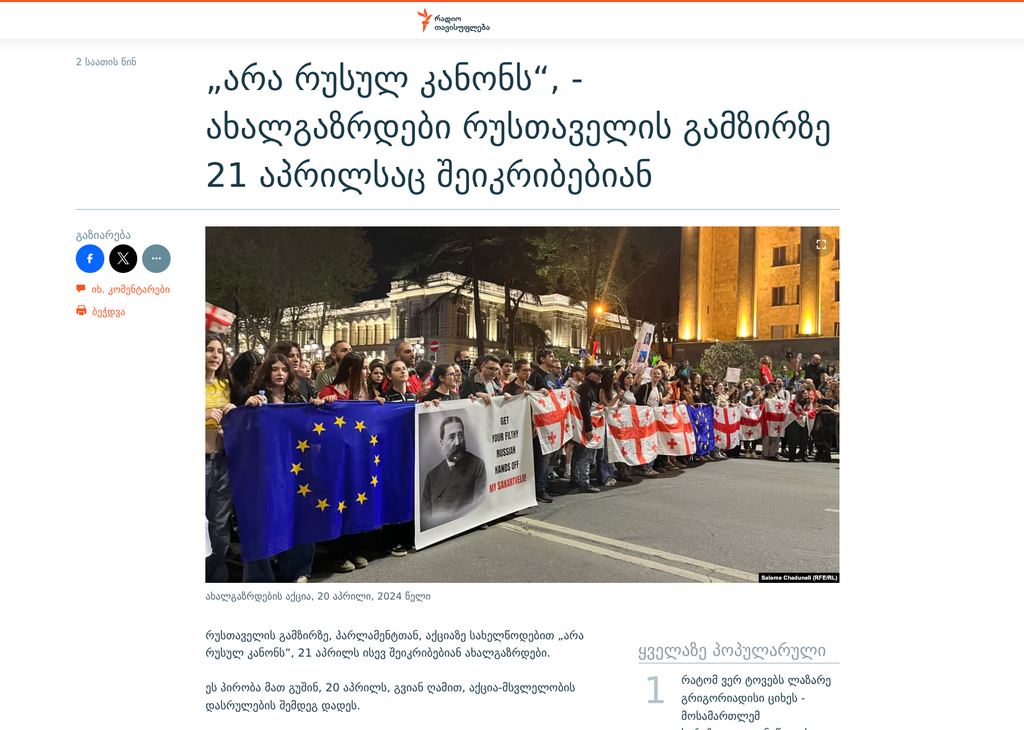Share the article on X
The width and height of the screenshot is (1024, 730).
click(123, 259)
